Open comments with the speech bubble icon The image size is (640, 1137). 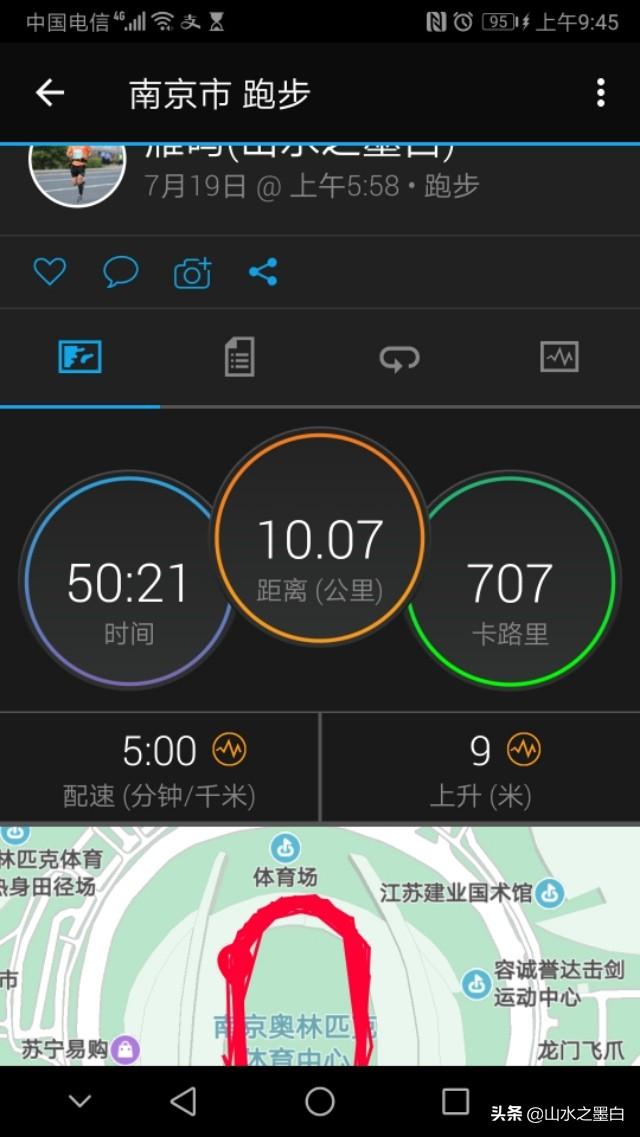[121, 272]
